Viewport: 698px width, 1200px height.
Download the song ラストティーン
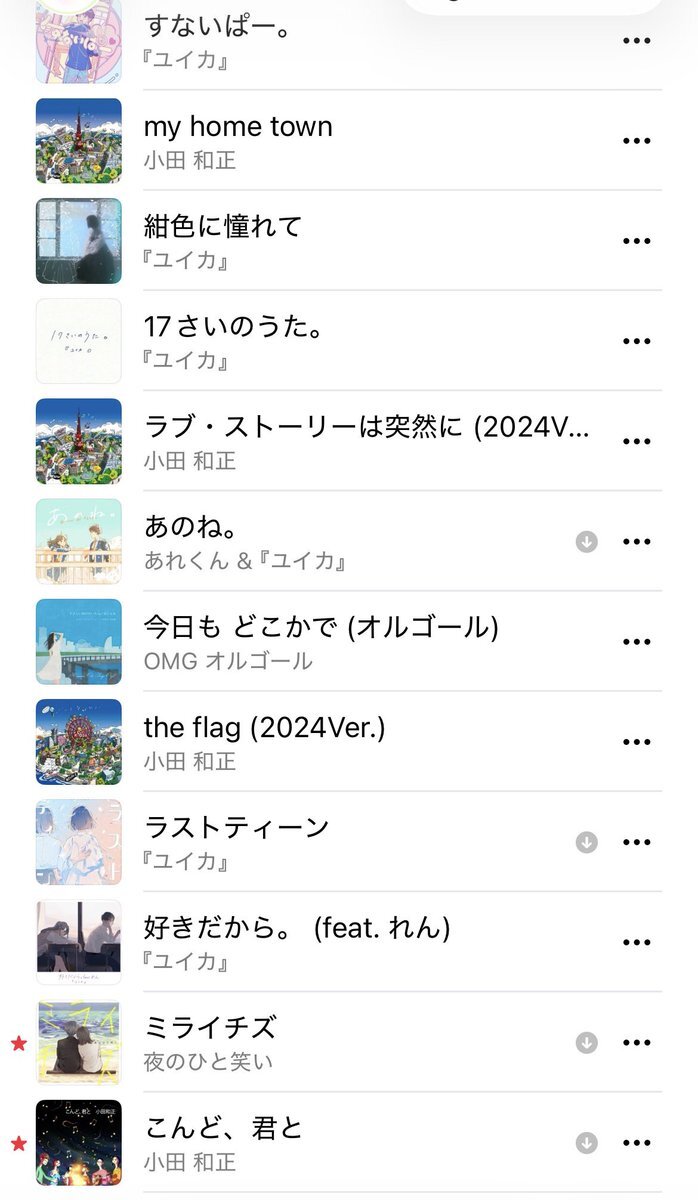[x=587, y=842]
